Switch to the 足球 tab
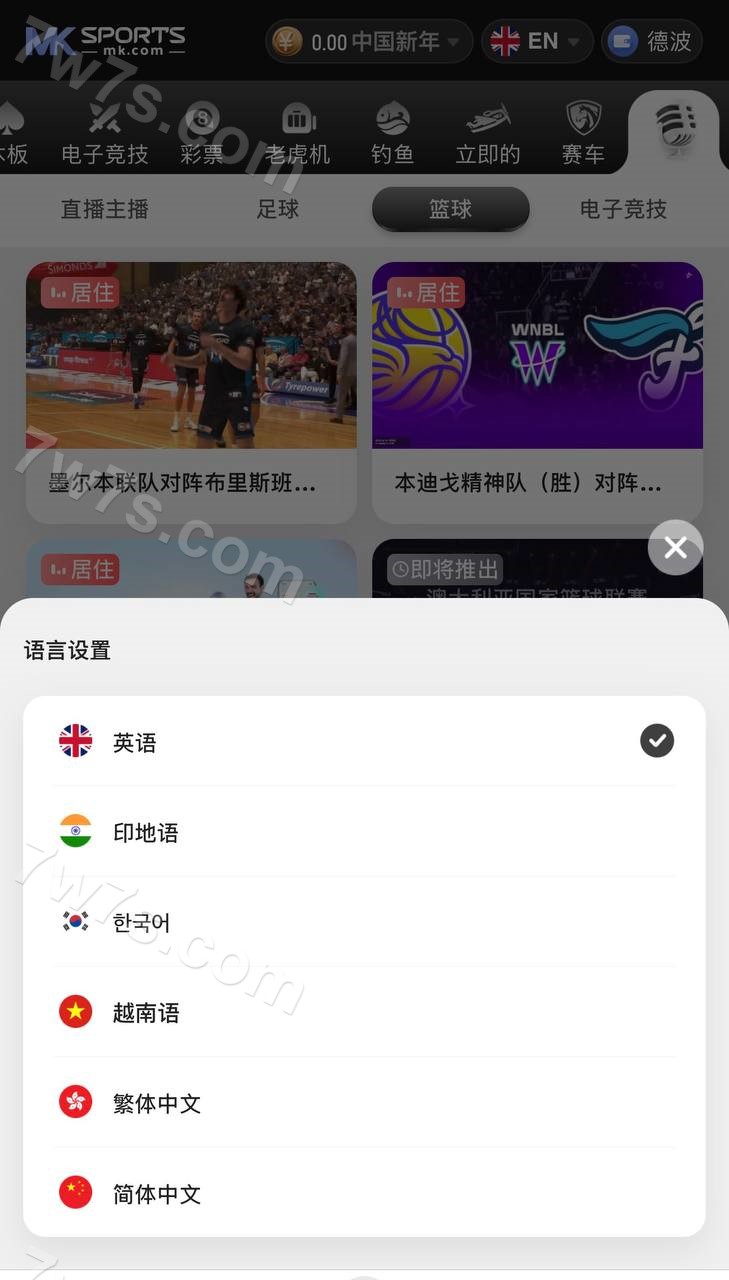Screen dimensions: 729x1280 click(x=277, y=209)
